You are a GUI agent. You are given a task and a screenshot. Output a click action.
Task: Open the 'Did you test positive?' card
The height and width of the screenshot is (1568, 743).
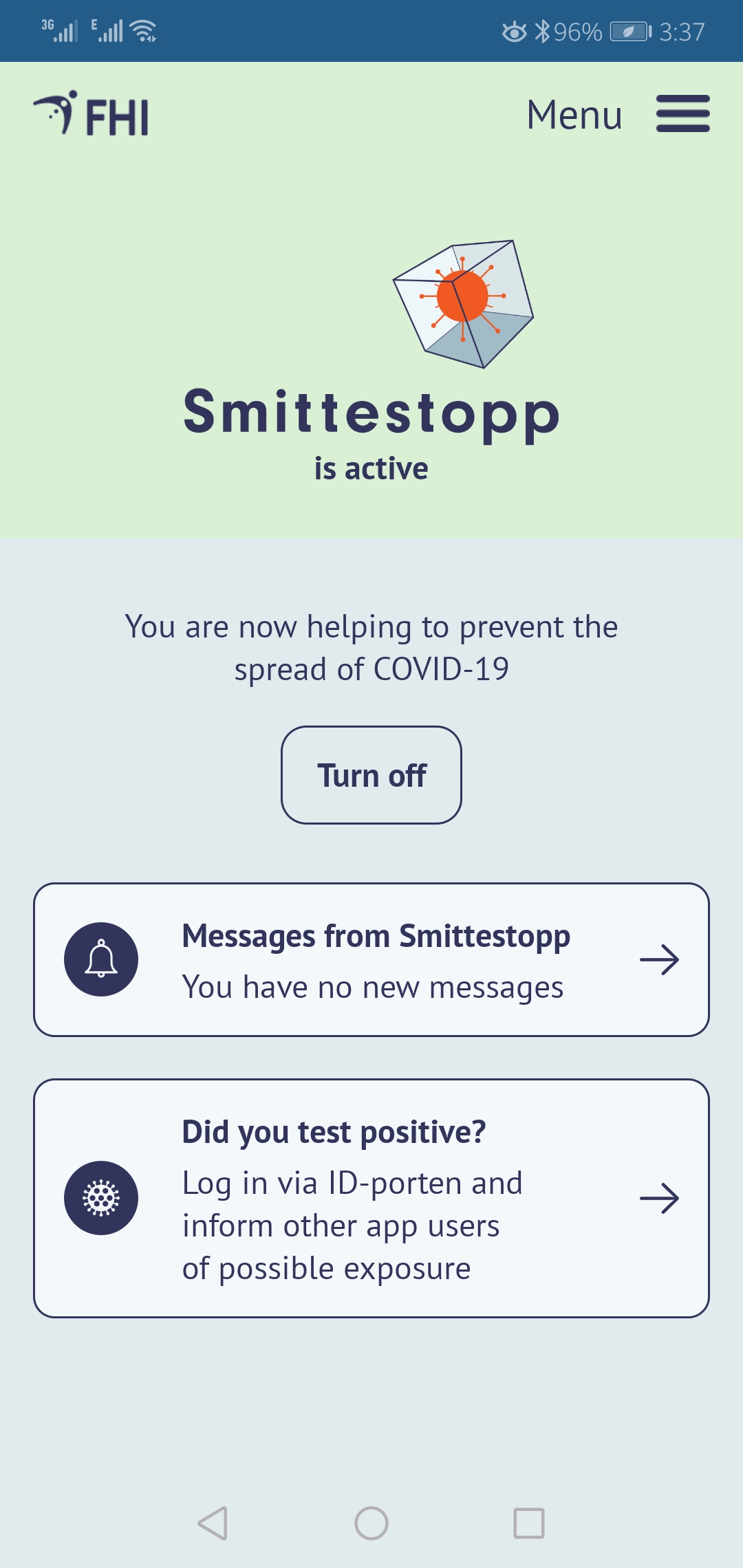coord(371,1198)
